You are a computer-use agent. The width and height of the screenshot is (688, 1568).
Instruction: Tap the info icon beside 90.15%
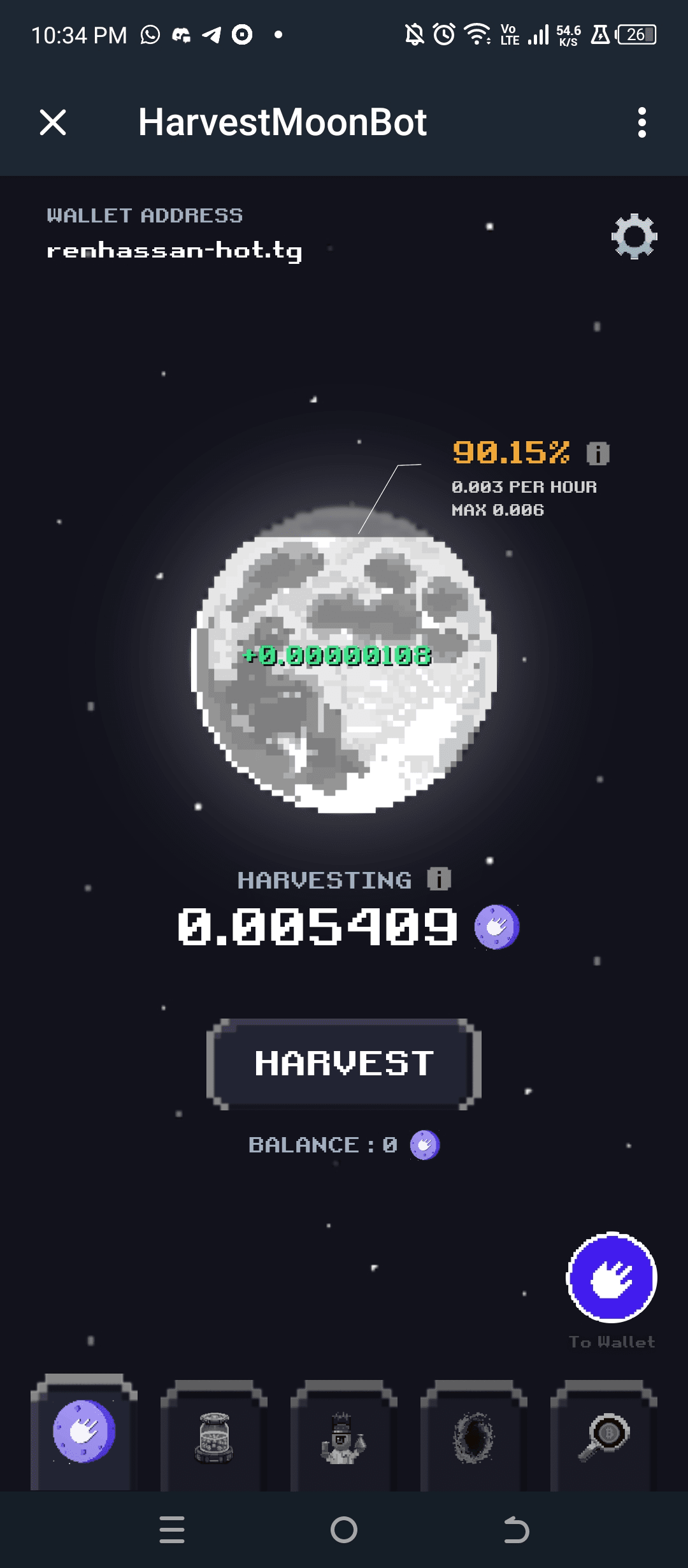click(x=598, y=453)
